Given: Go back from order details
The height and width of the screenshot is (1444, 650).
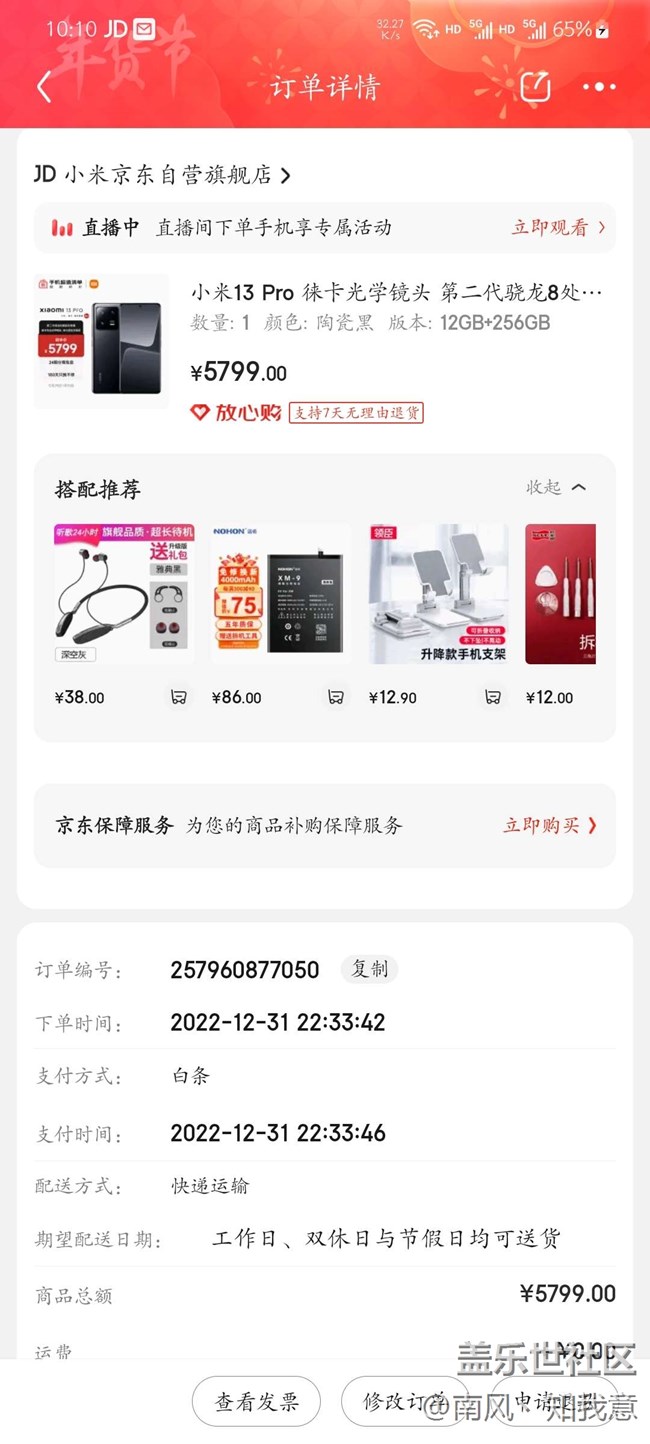Looking at the screenshot, I should [44, 87].
